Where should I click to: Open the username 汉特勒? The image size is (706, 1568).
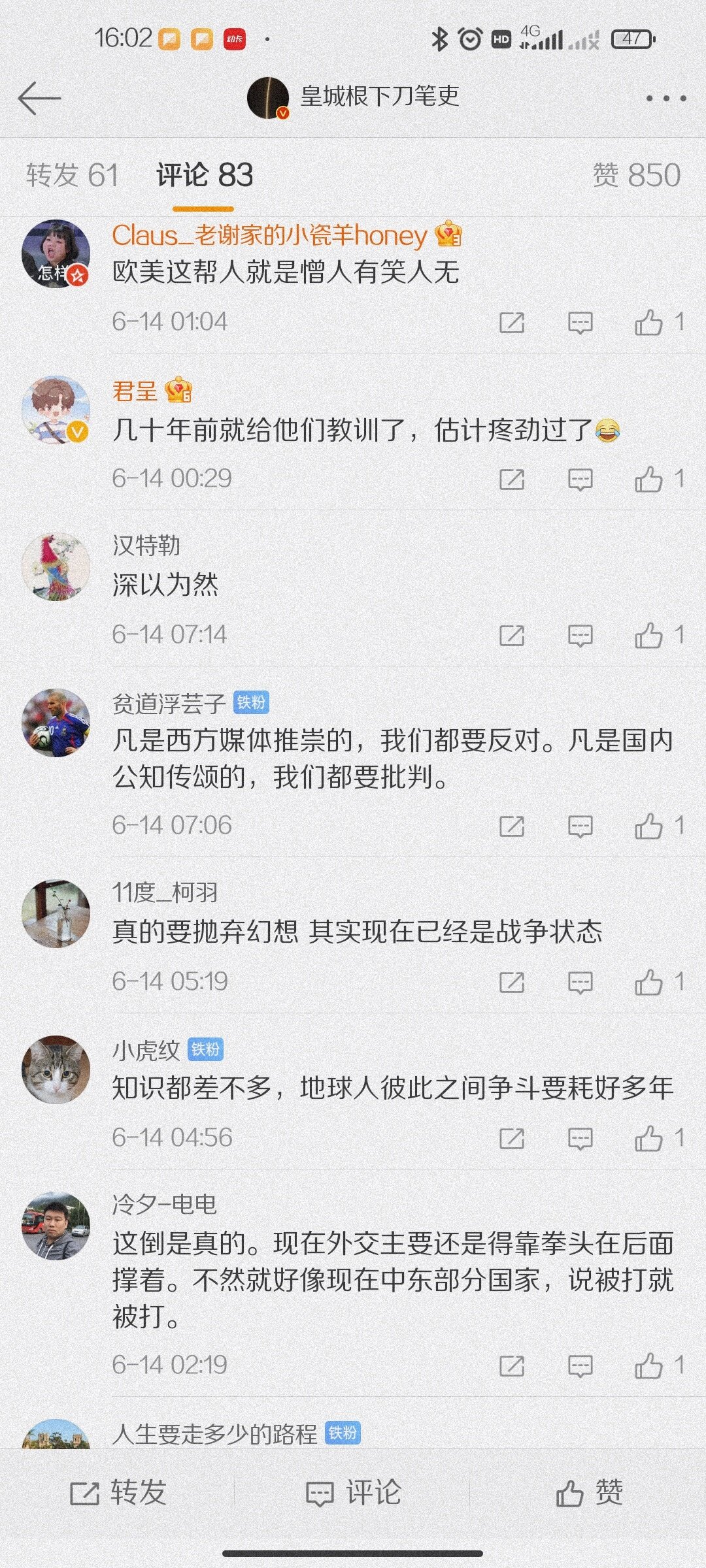pos(146,546)
